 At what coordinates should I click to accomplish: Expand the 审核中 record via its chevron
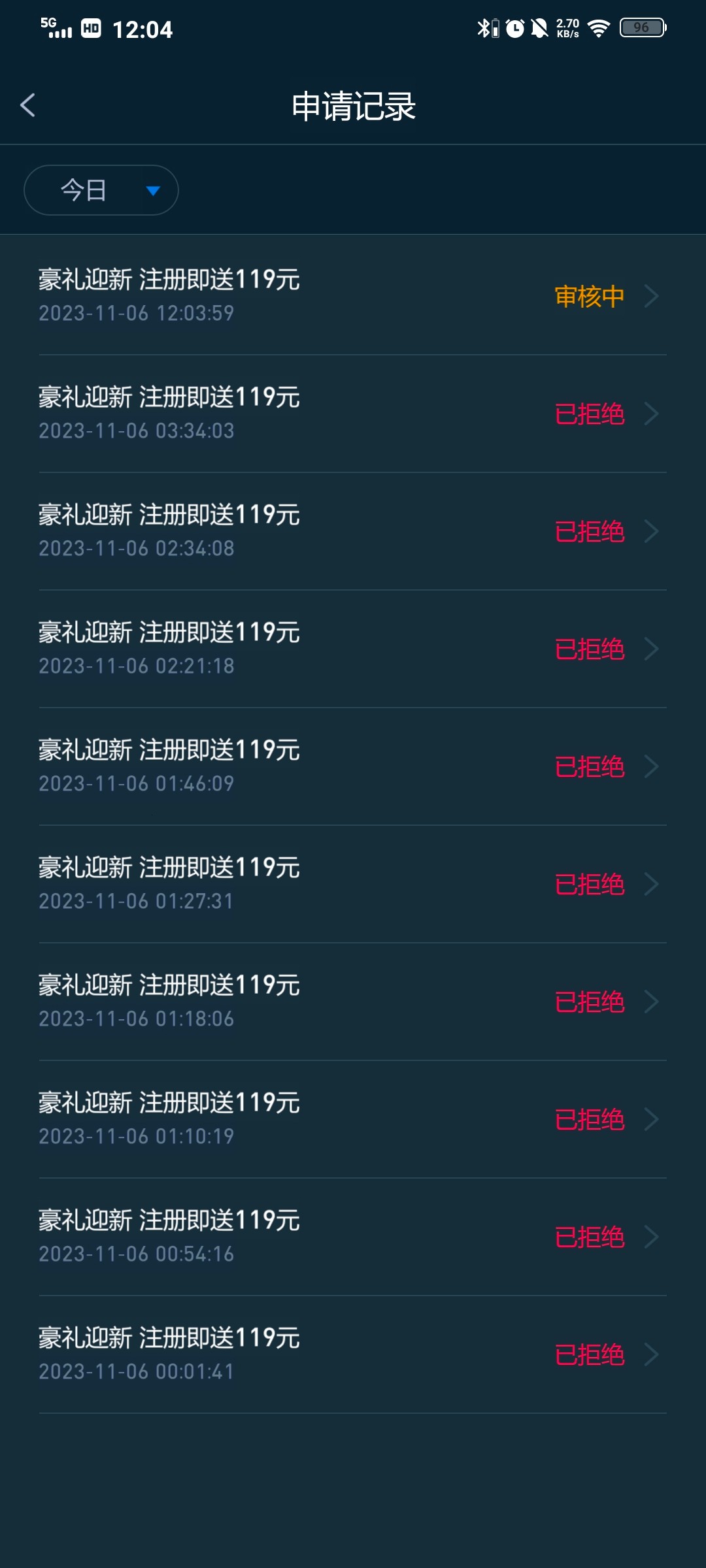point(651,295)
